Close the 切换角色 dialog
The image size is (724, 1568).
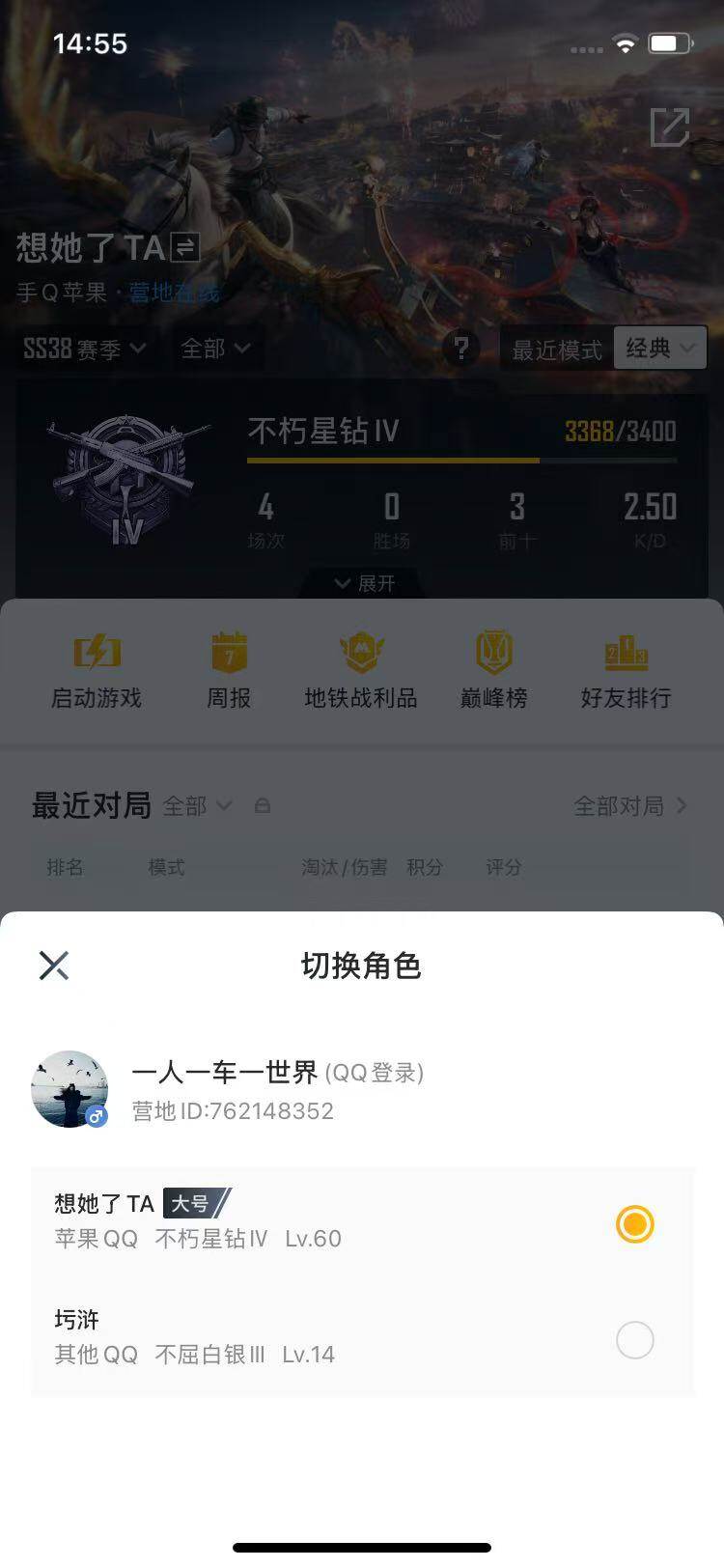click(53, 965)
